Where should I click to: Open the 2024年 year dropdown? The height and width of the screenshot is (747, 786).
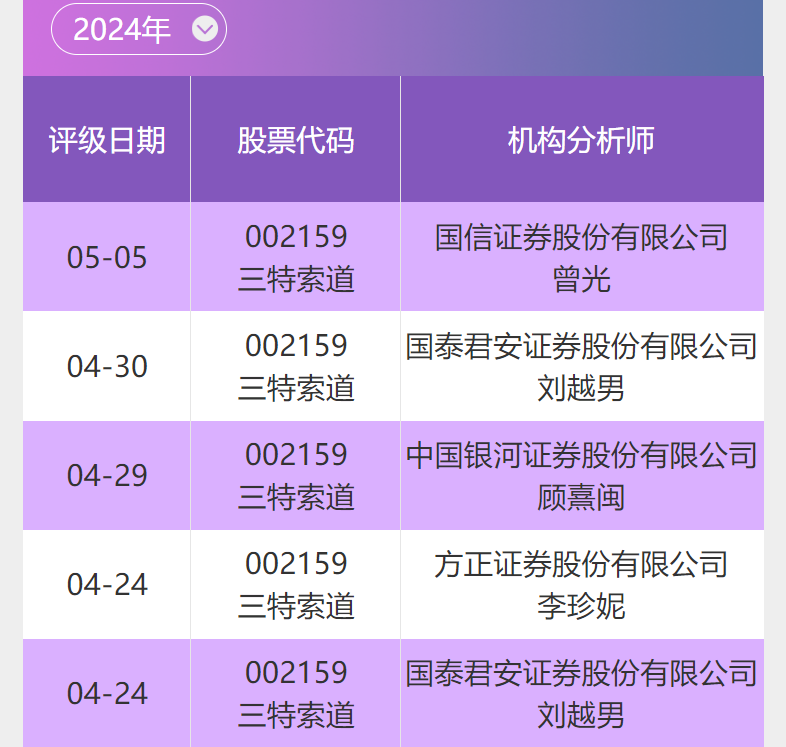pyautogui.click(x=140, y=29)
